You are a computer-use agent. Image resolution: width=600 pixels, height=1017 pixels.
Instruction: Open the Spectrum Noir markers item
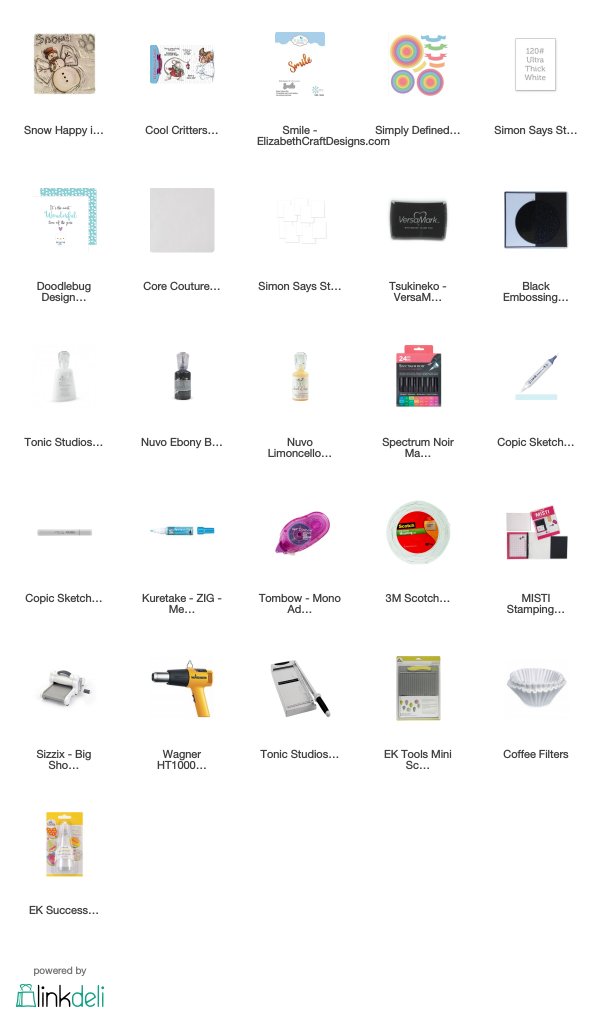point(418,401)
